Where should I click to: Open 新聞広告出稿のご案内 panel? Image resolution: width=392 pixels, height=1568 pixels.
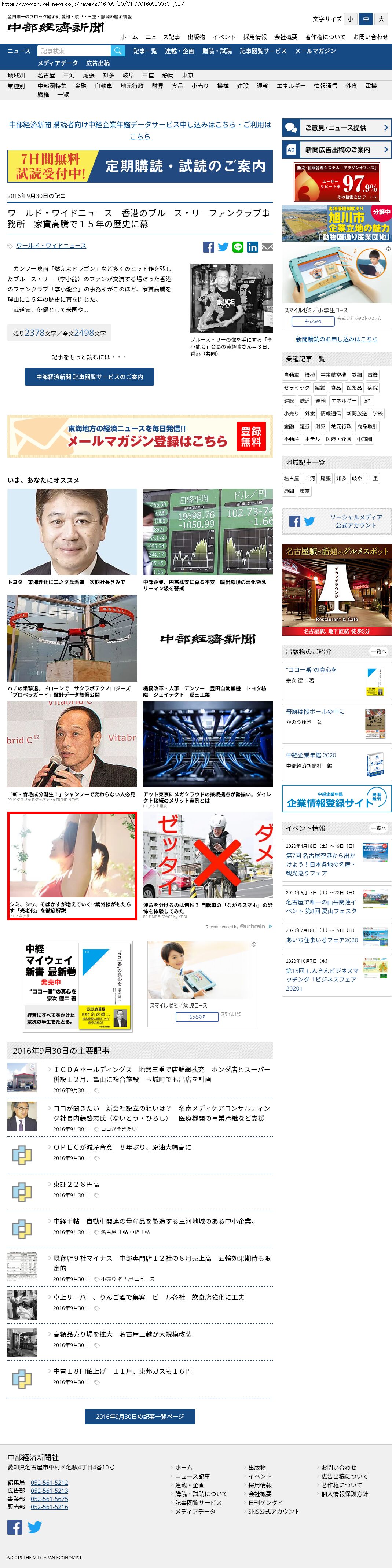click(x=336, y=149)
